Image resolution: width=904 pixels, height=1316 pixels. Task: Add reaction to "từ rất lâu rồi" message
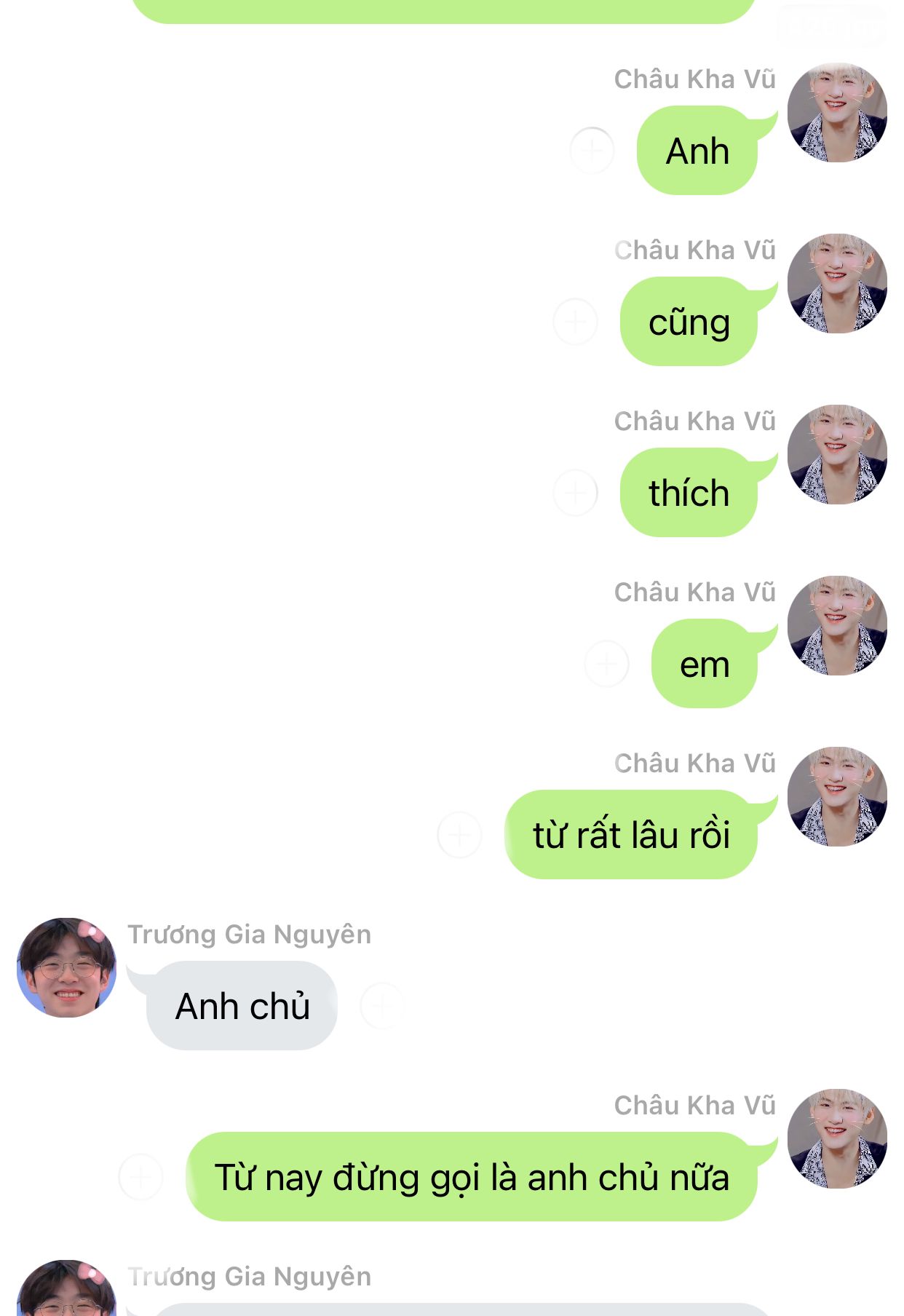coord(459,835)
